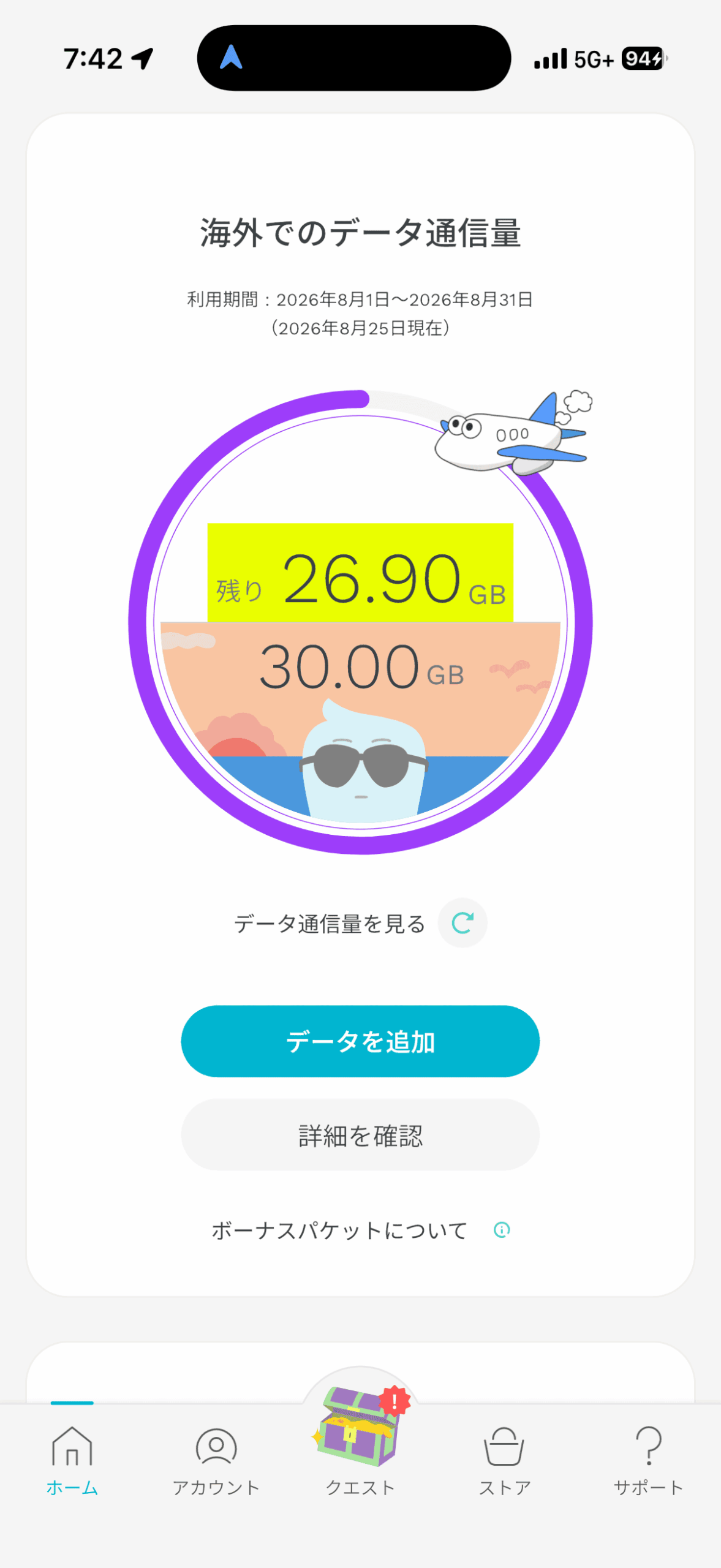Refresh the data usage display
This screenshot has height=1568, width=721.
point(462,922)
